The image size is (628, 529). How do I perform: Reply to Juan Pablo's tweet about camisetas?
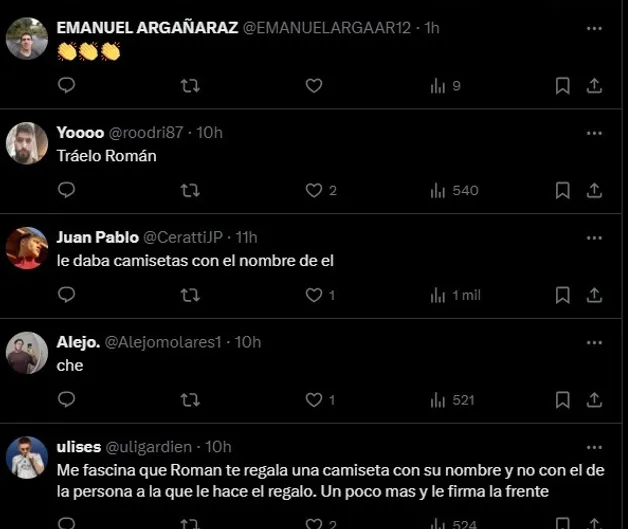67,295
